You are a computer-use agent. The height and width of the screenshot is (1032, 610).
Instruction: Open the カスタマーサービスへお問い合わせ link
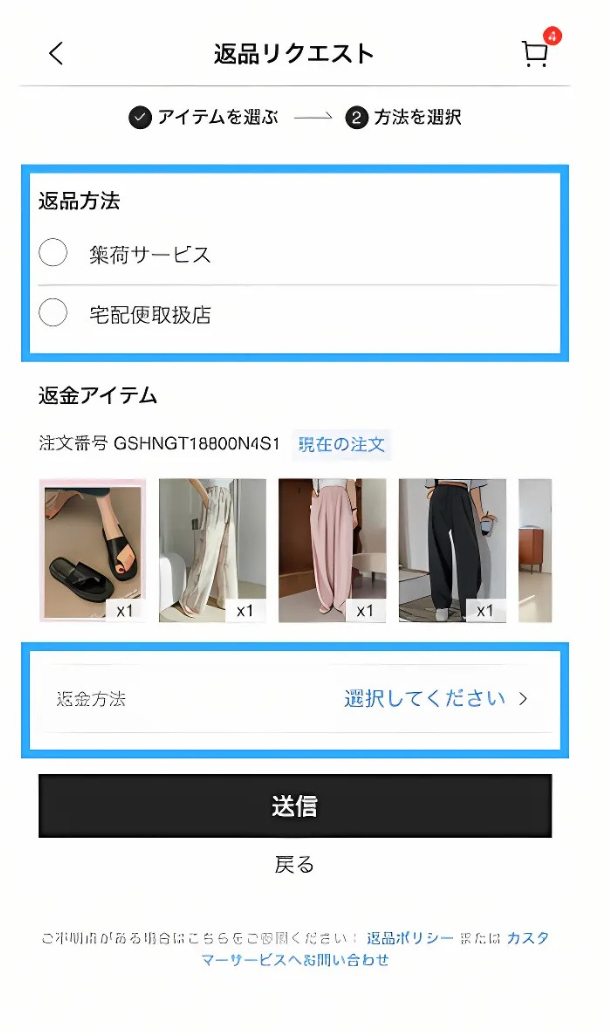tap(295, 960)
